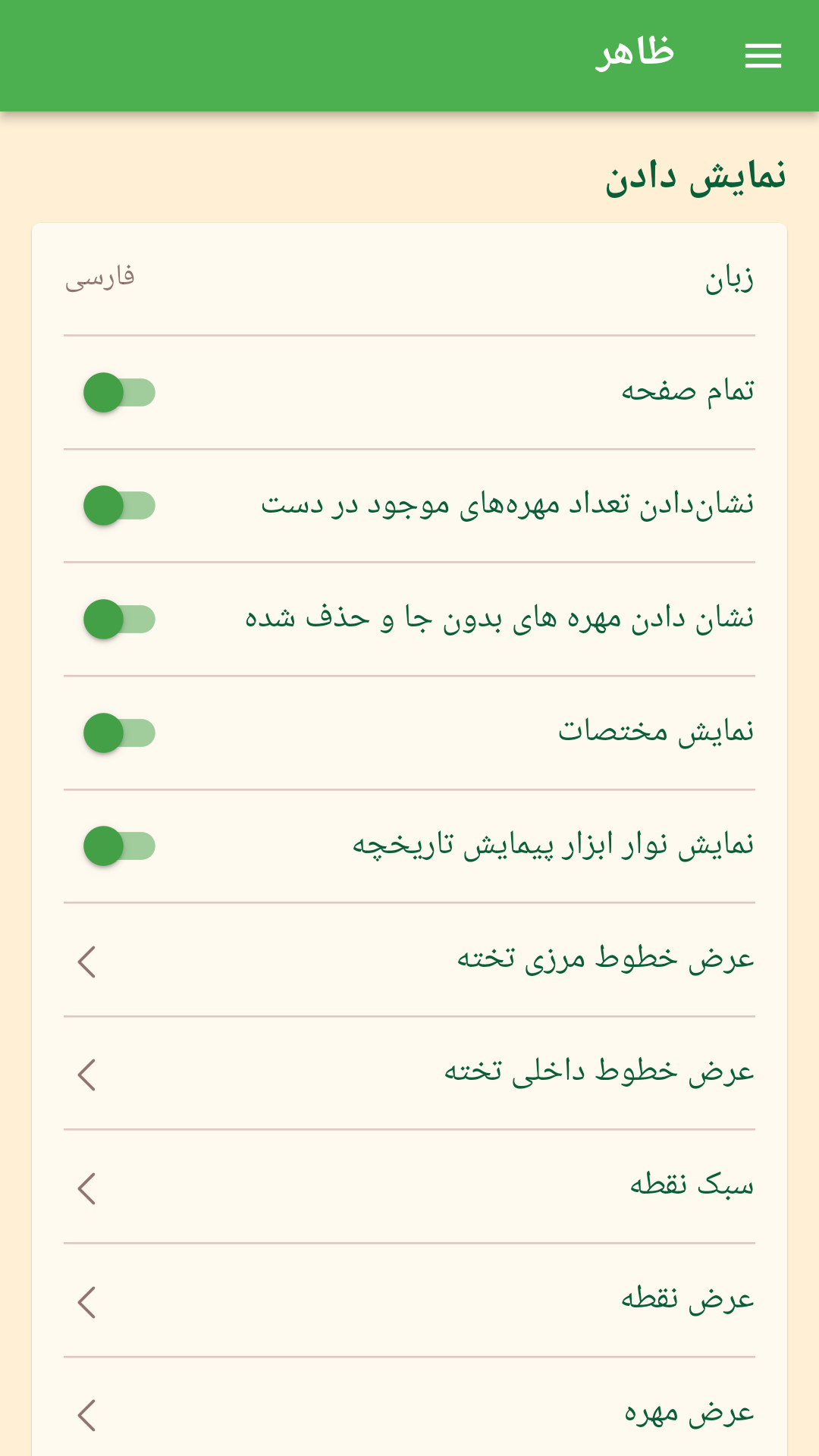Viewport: 819px width, 1456px height.
Task: Toggle نمایش نوار ابزار پیمایش تاریخچه
Action: 119,846
